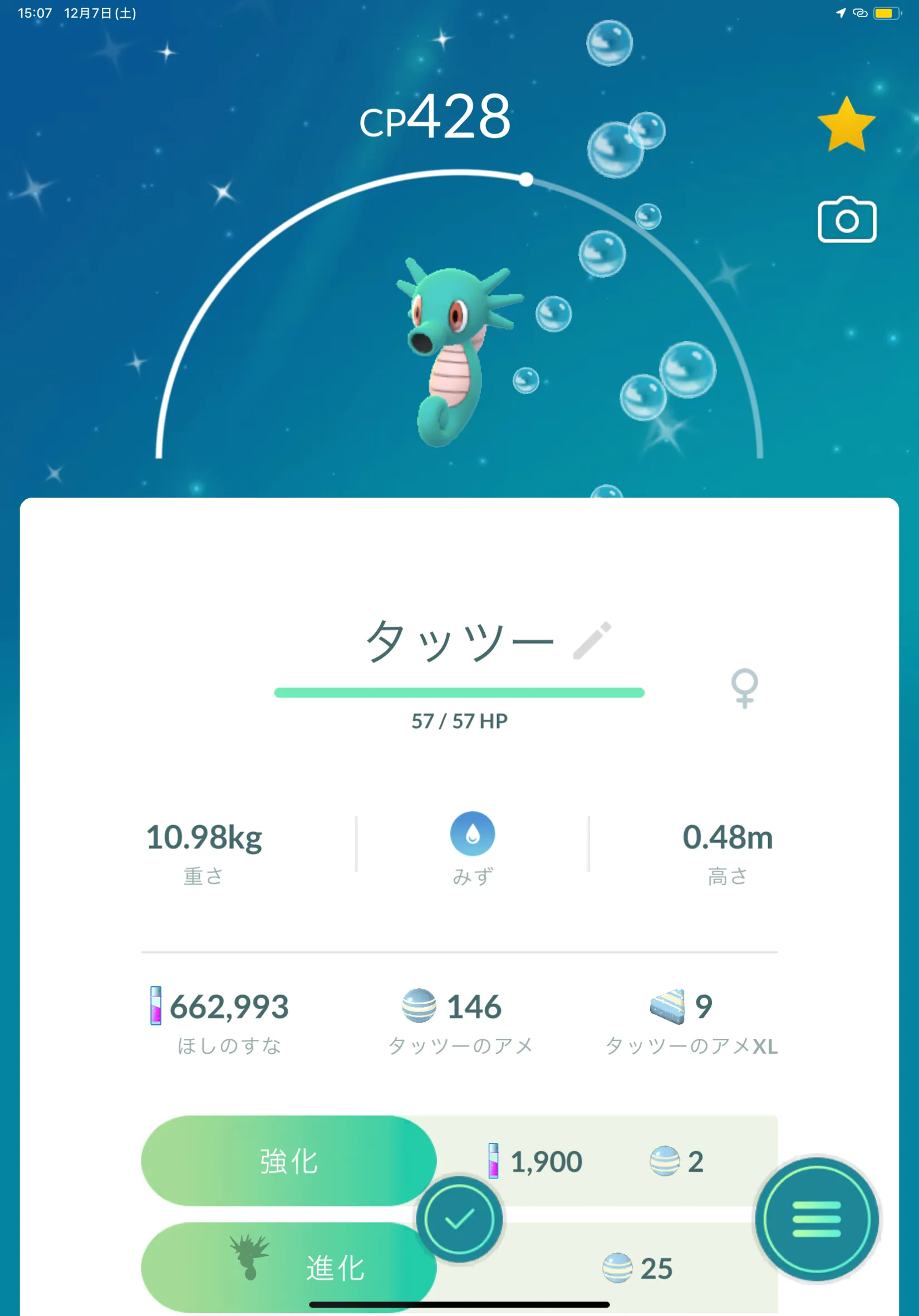Confirm with the round checkmark button

point(460,1219)
